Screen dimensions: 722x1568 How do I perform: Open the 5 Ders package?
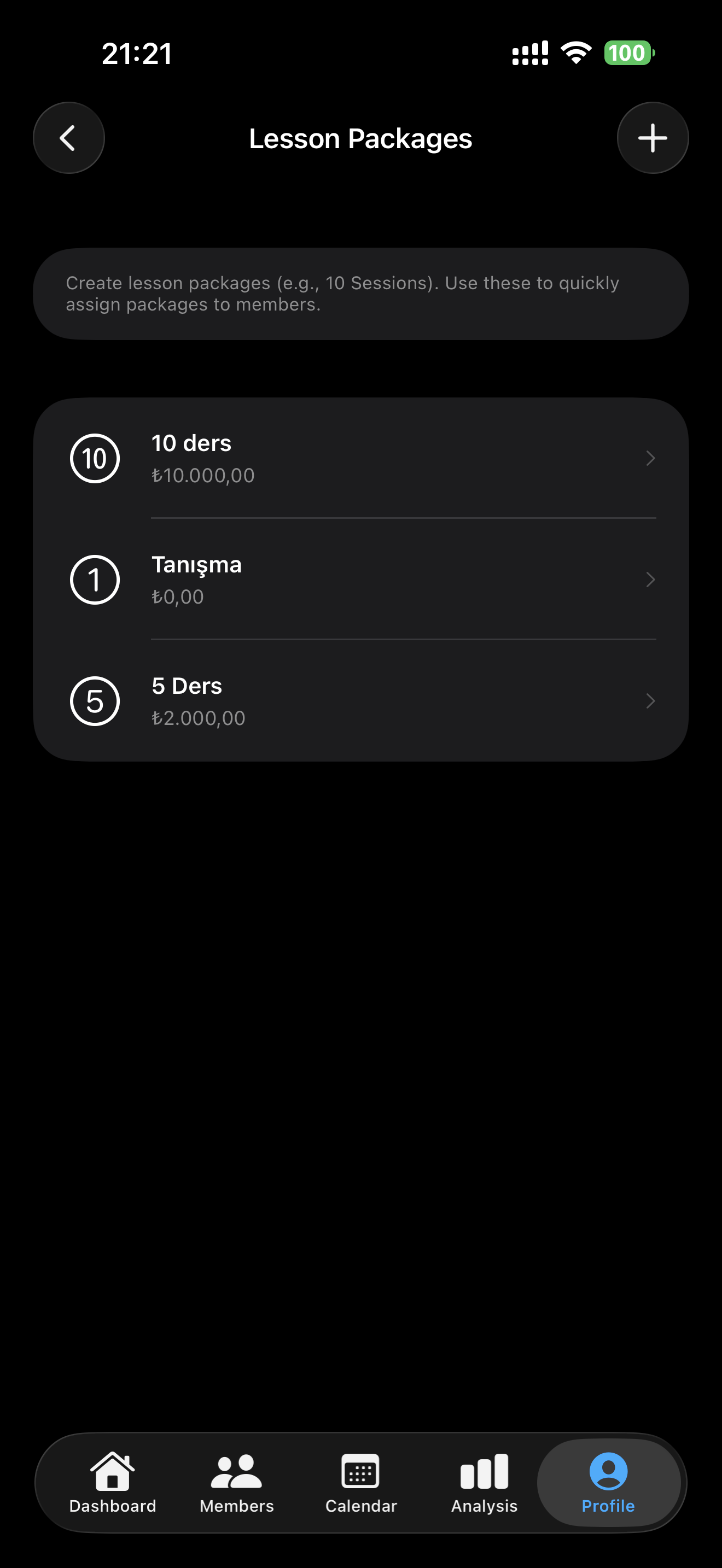(360, 701)
